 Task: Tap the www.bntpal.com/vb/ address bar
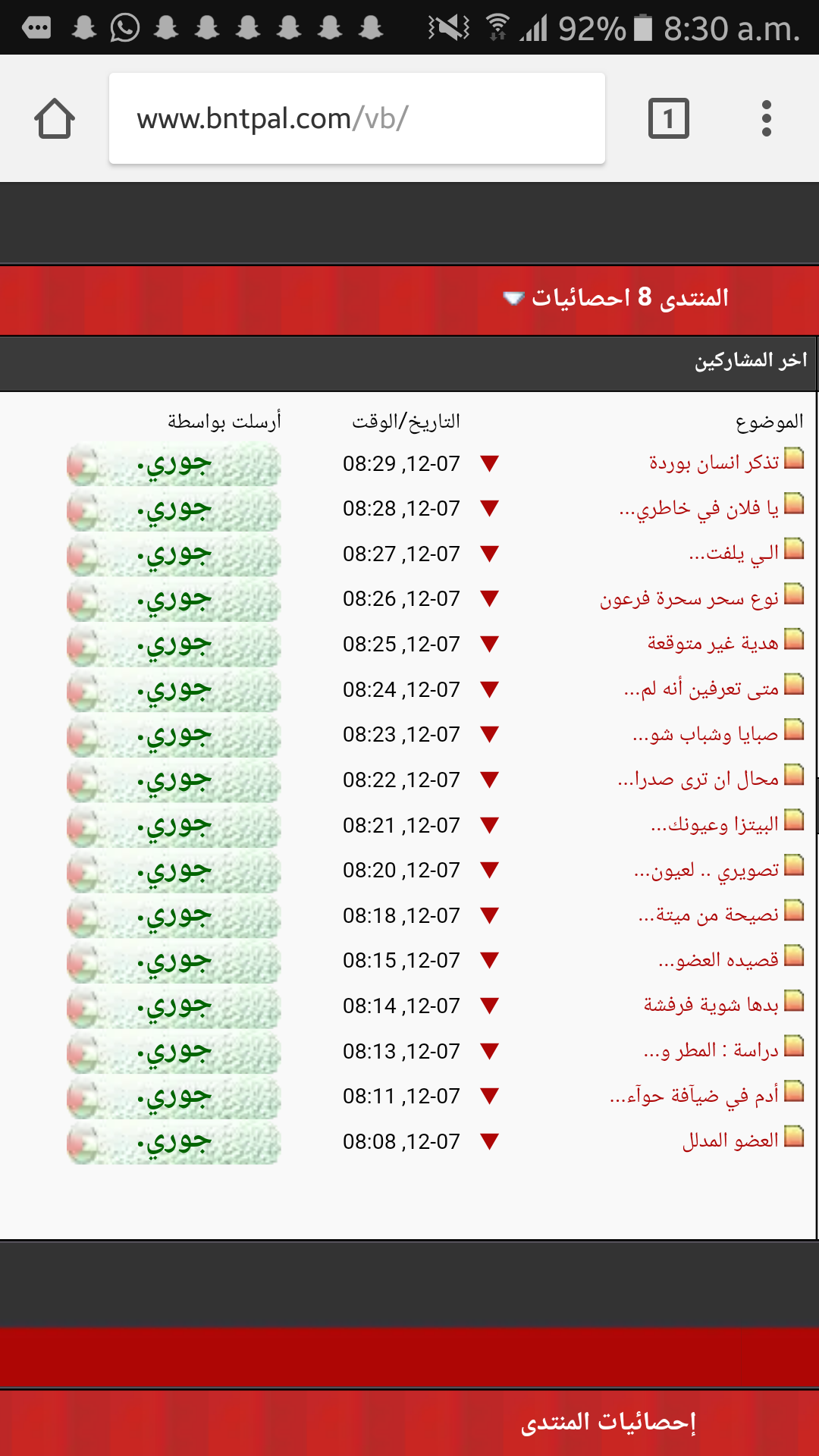(357, 118)
